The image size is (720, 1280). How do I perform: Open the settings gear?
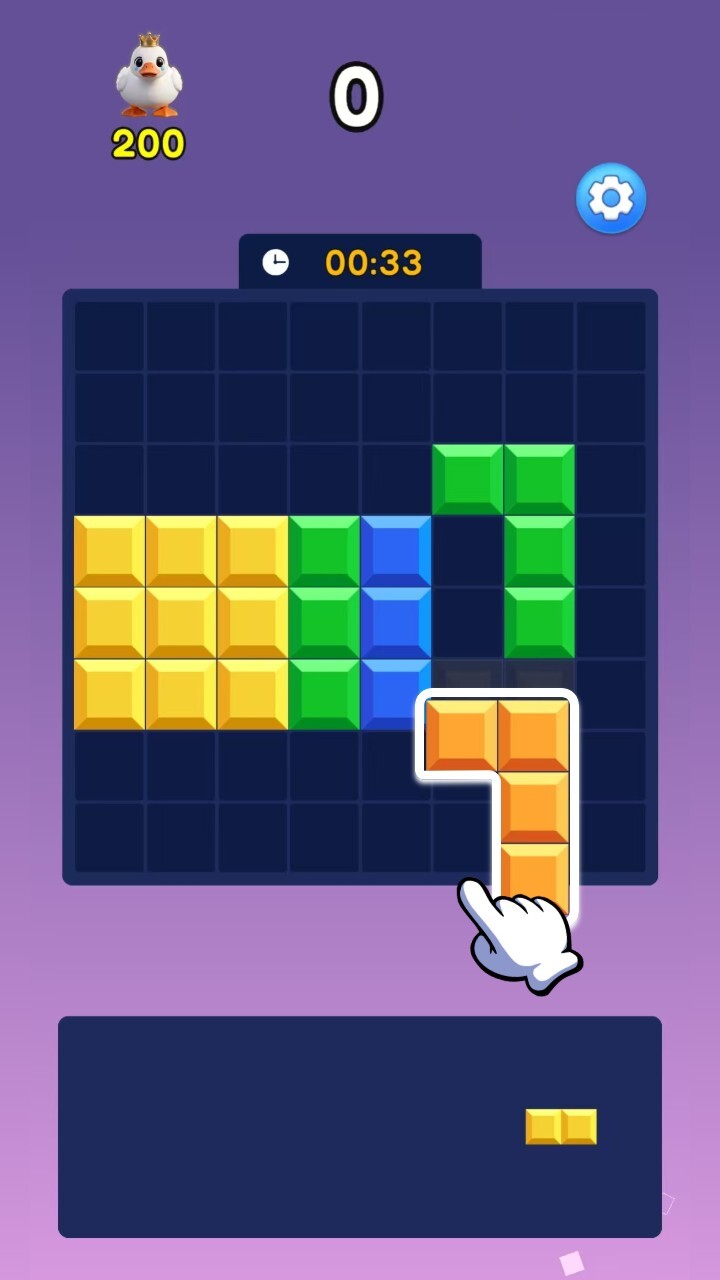click(611, 199)
